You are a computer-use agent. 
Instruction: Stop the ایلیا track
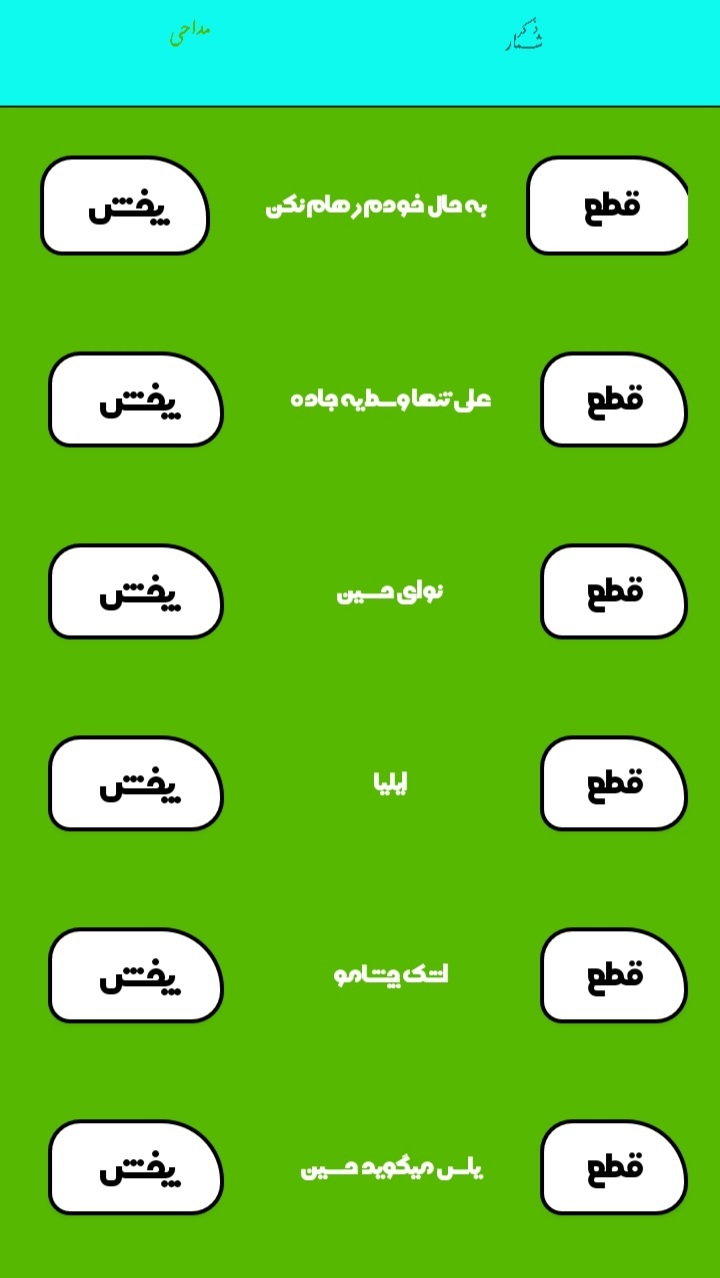pos(613,784)
